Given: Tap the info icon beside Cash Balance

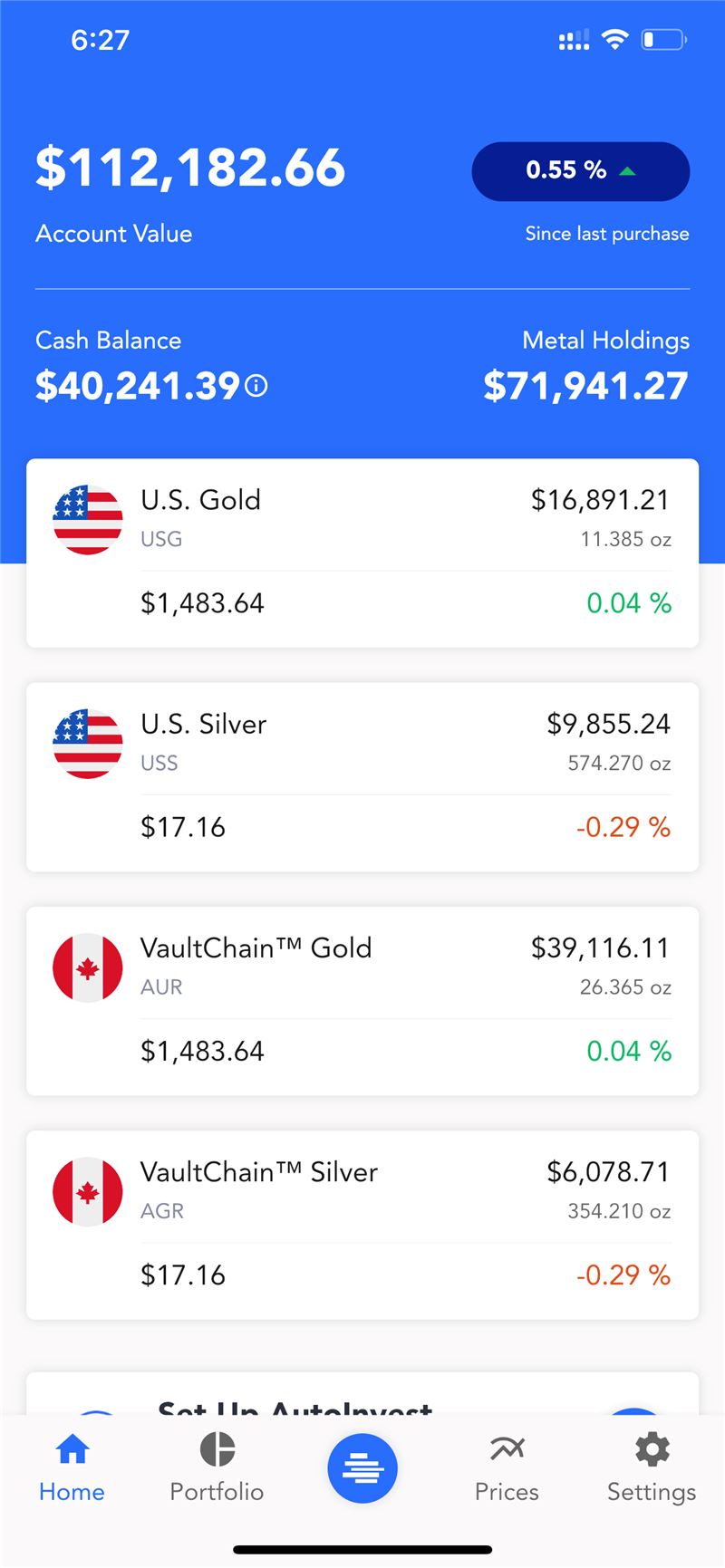Looking at the screenshot, I should pyautogui.click(x=256, y=387).
